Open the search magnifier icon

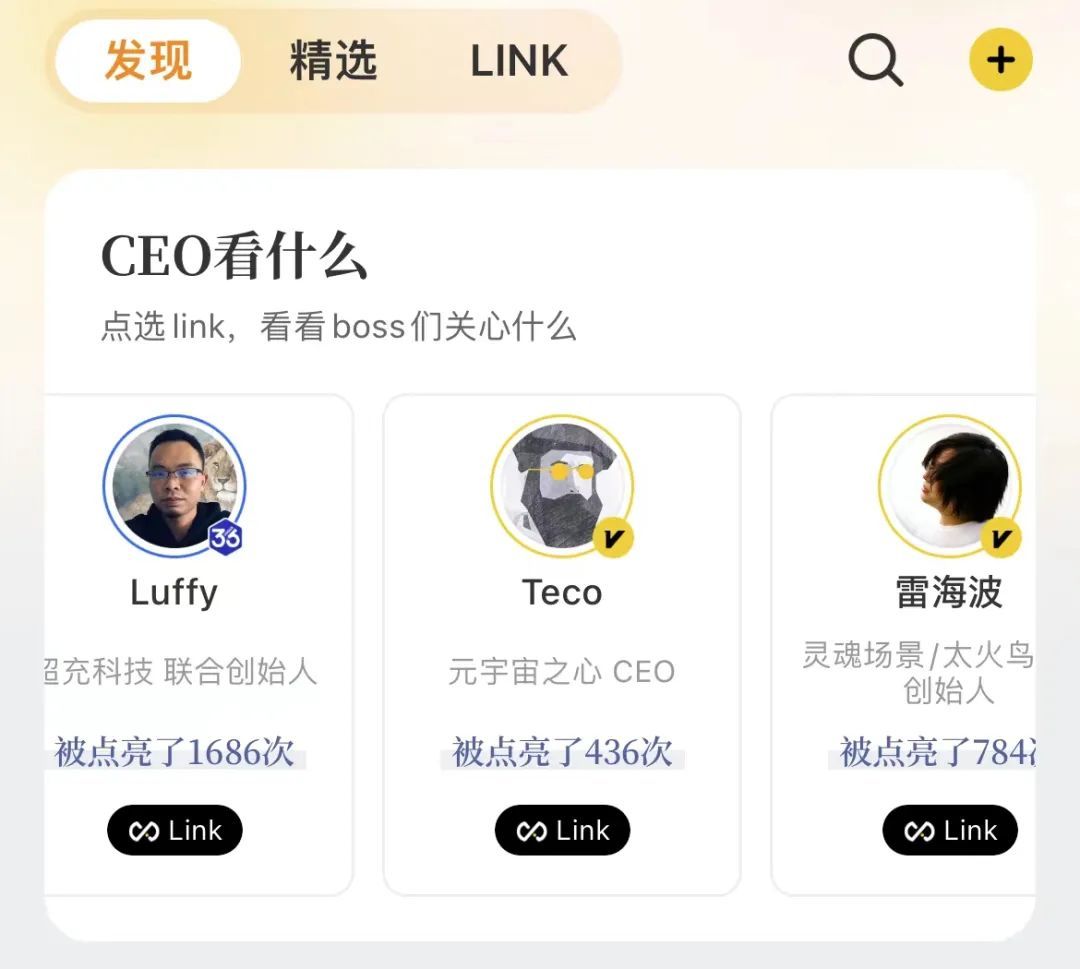pyautogui.click(x=875, y=61)
